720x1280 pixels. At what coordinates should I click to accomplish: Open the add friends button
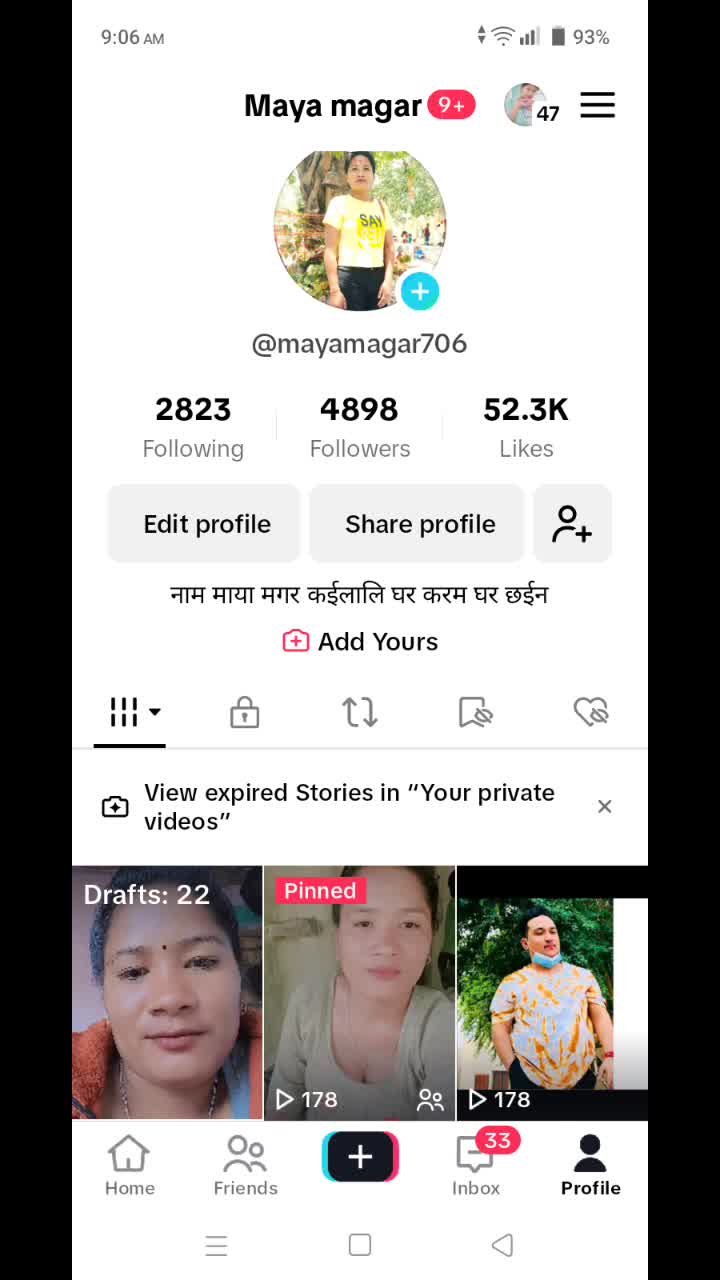(572, 524)
